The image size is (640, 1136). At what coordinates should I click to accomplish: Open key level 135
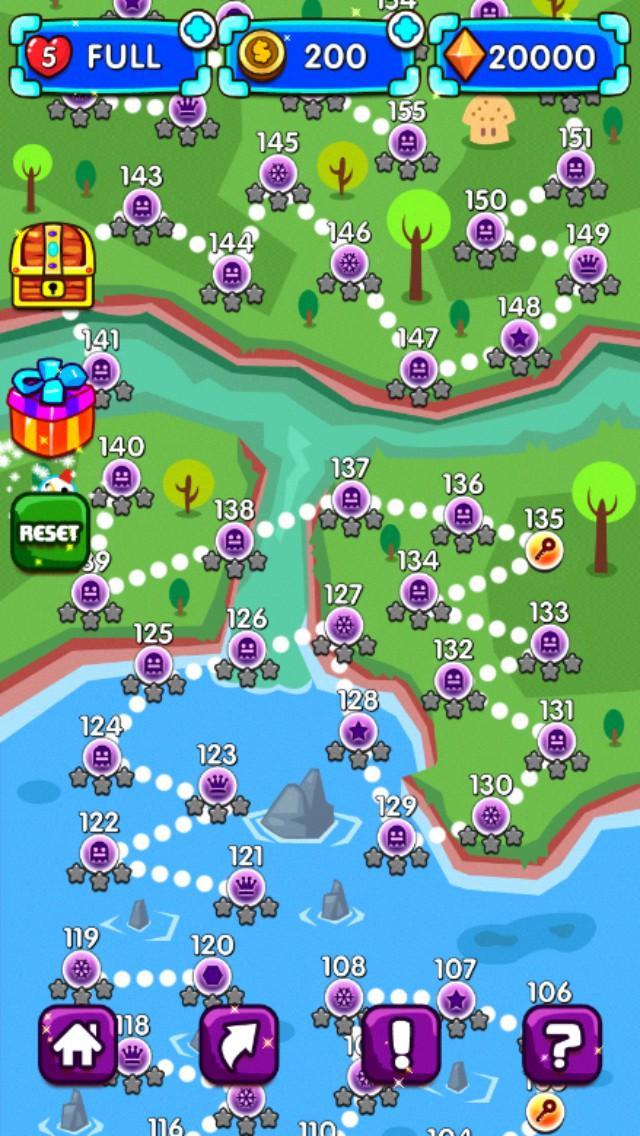[544, 549]
